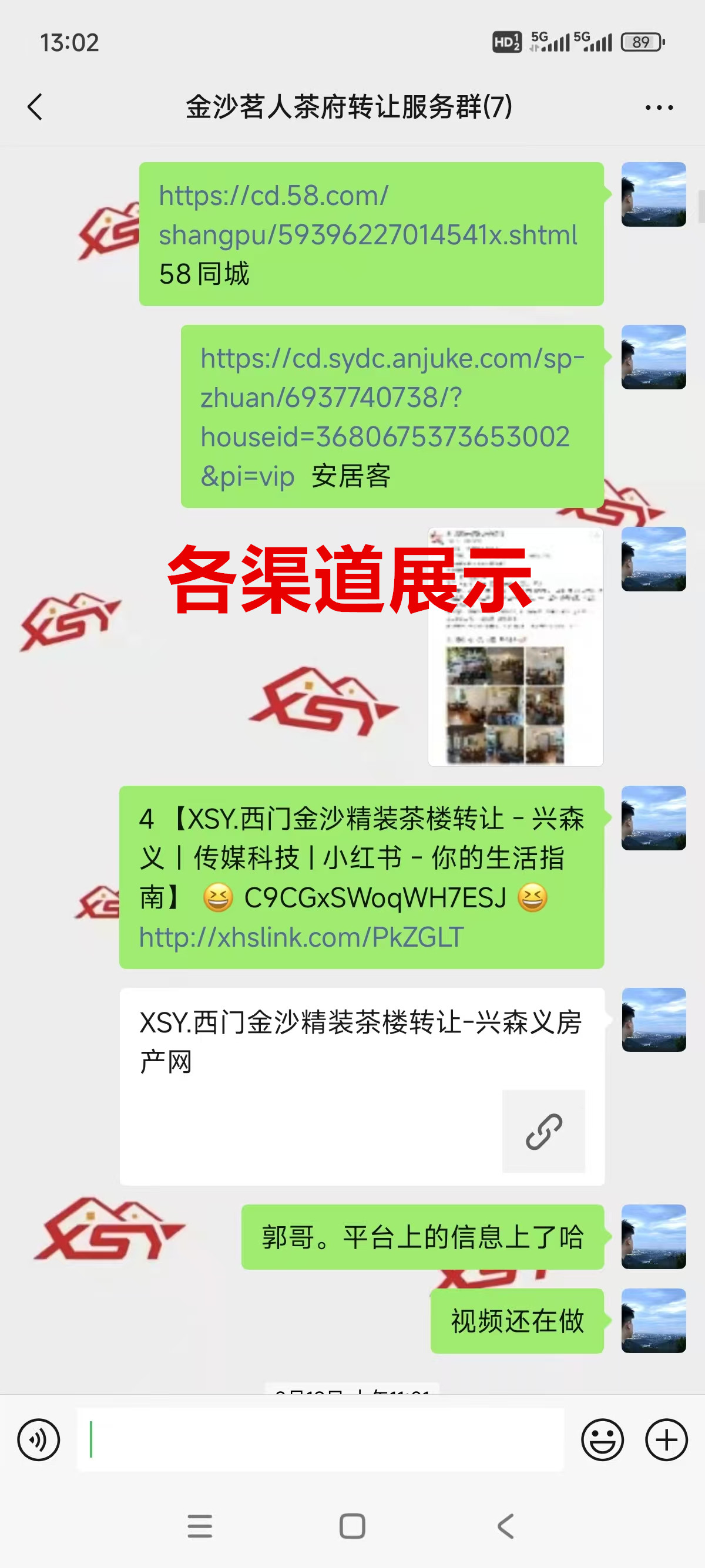
Task: Focus the message text field
Action: pos(320,1439)
